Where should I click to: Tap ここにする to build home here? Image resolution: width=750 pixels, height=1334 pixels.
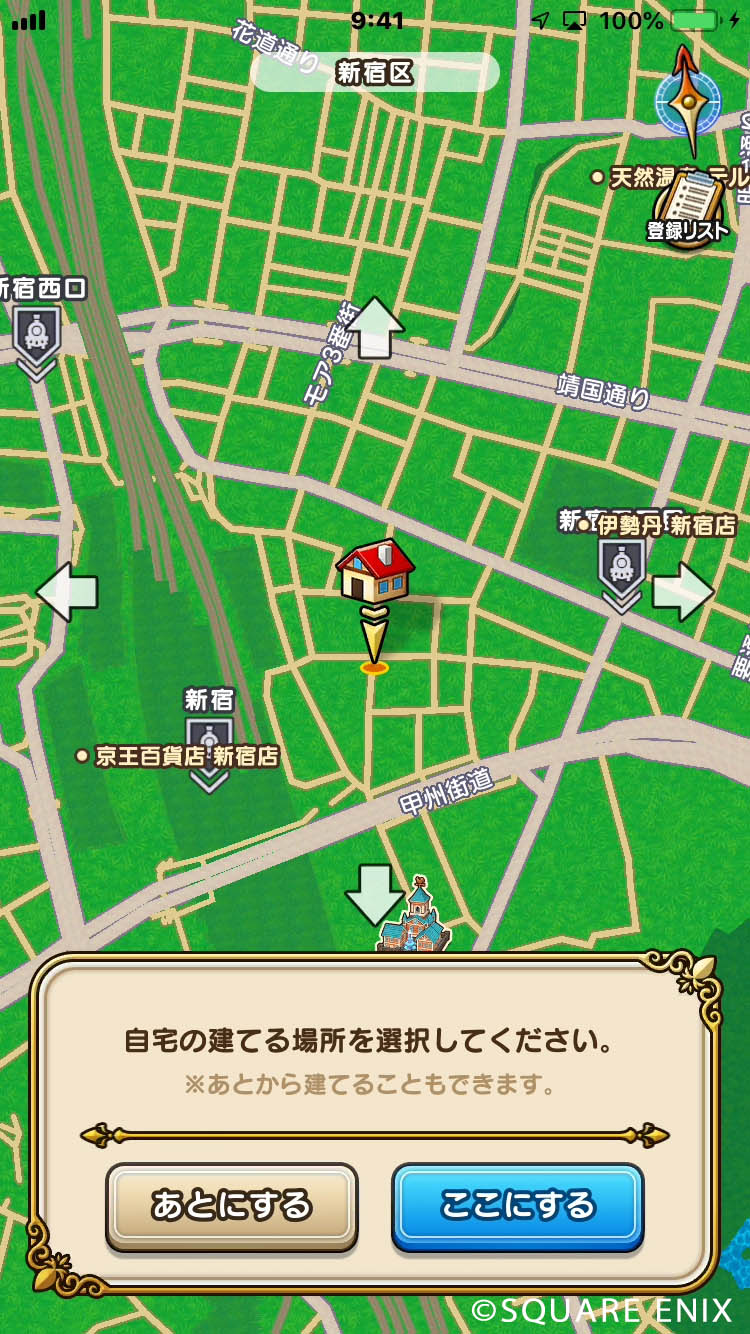coord(517,1205)
